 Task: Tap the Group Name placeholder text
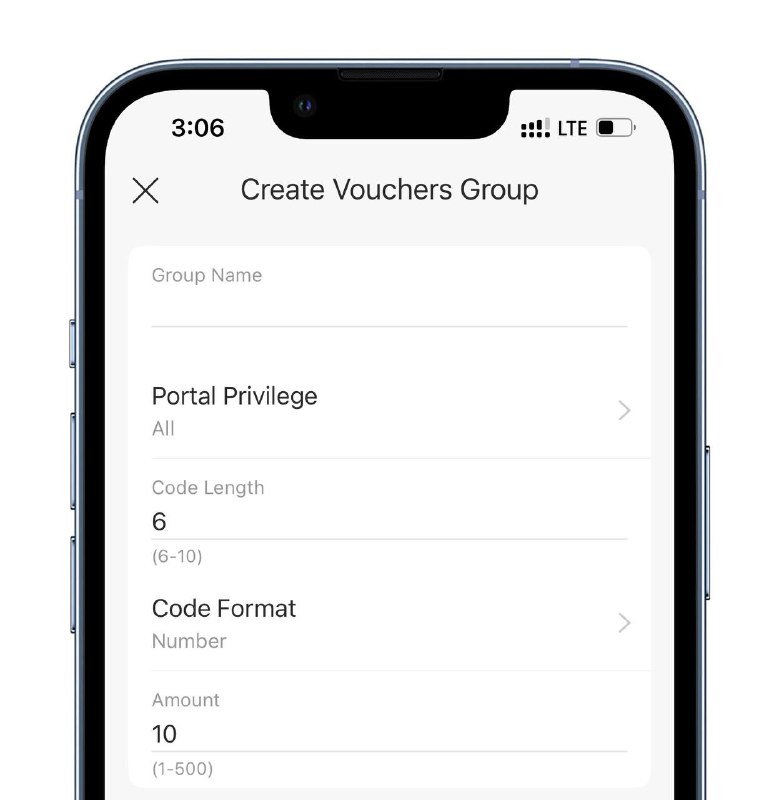coord(206,275)
